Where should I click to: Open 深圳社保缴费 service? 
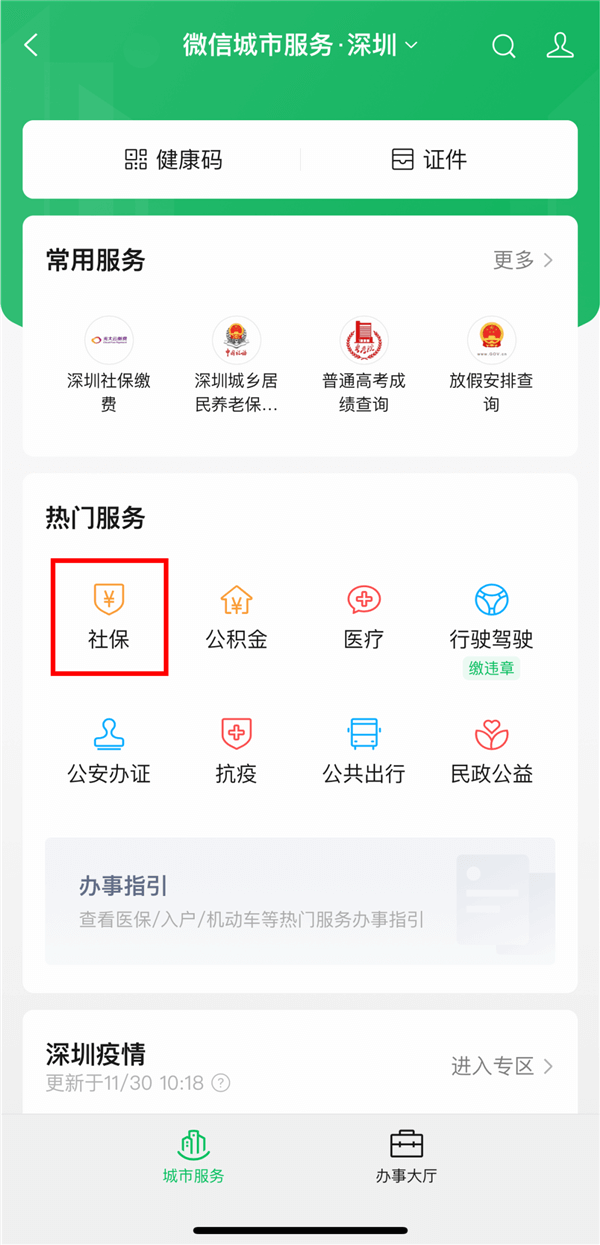[108, 365]
